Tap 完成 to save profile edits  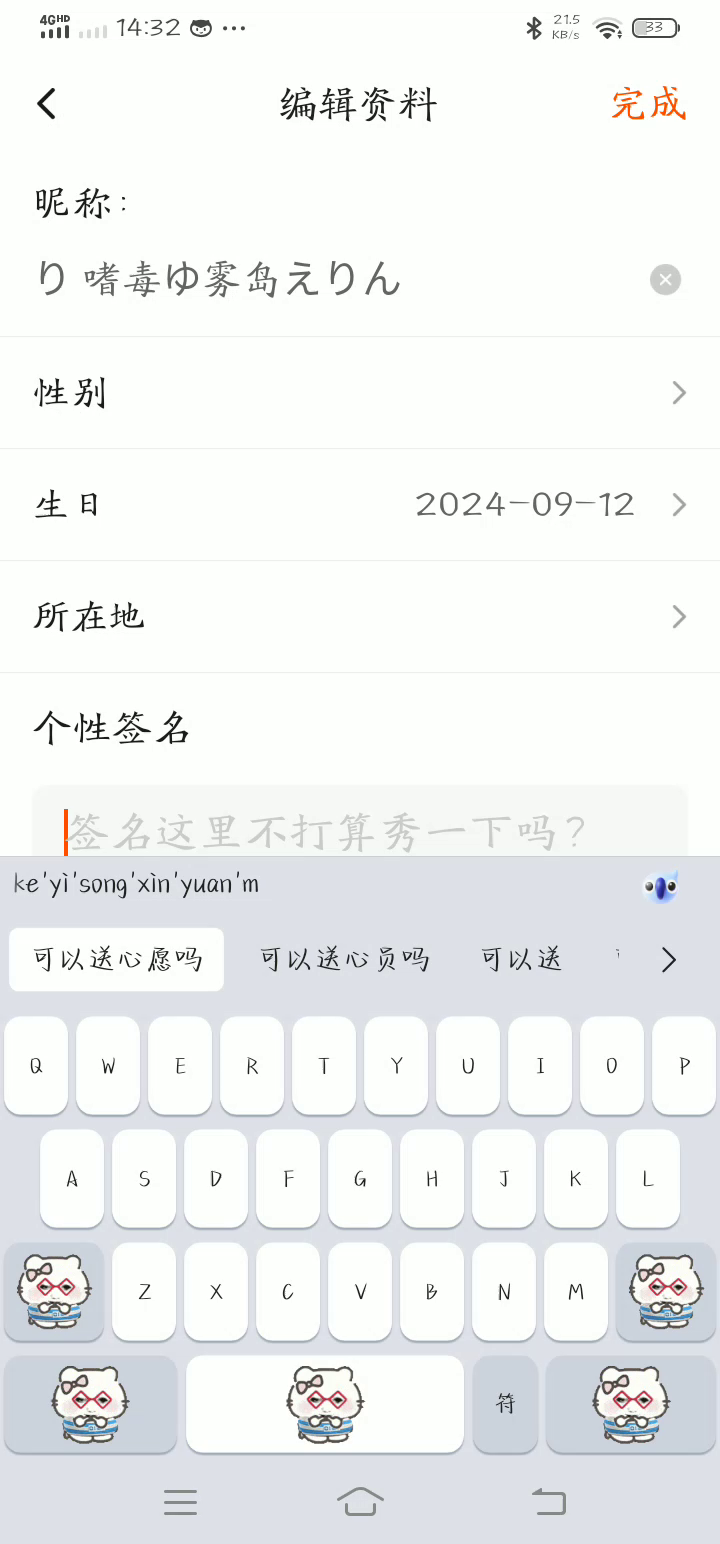pyautogui.click(x=648, y=104)
